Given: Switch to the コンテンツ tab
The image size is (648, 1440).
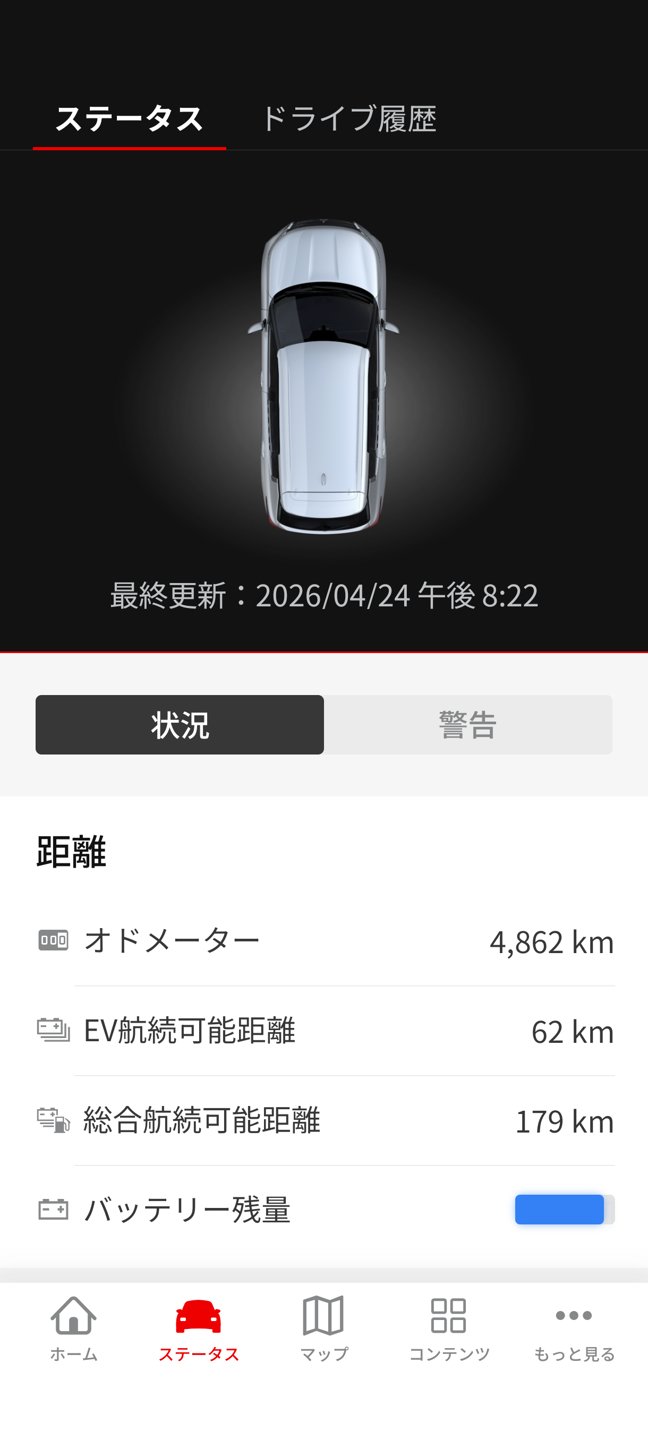Looking at the screenshot, I should [x=449, y=1329].
